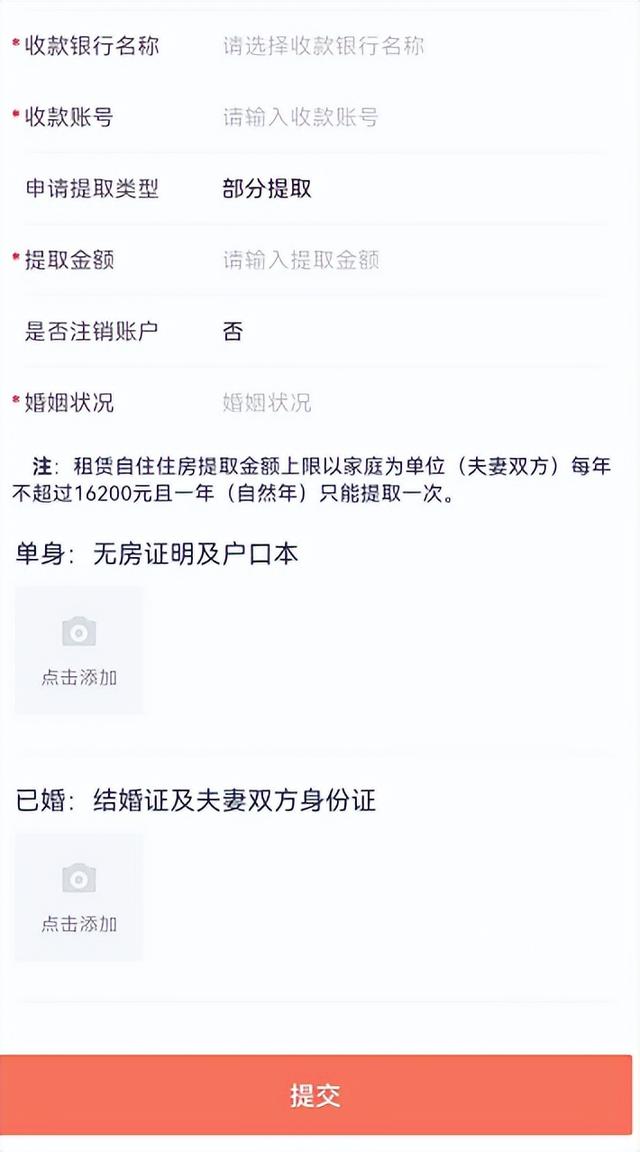Add photo for 单身 无房证明及户口本
Screen dimensions: 640x1152
(79, 650)
